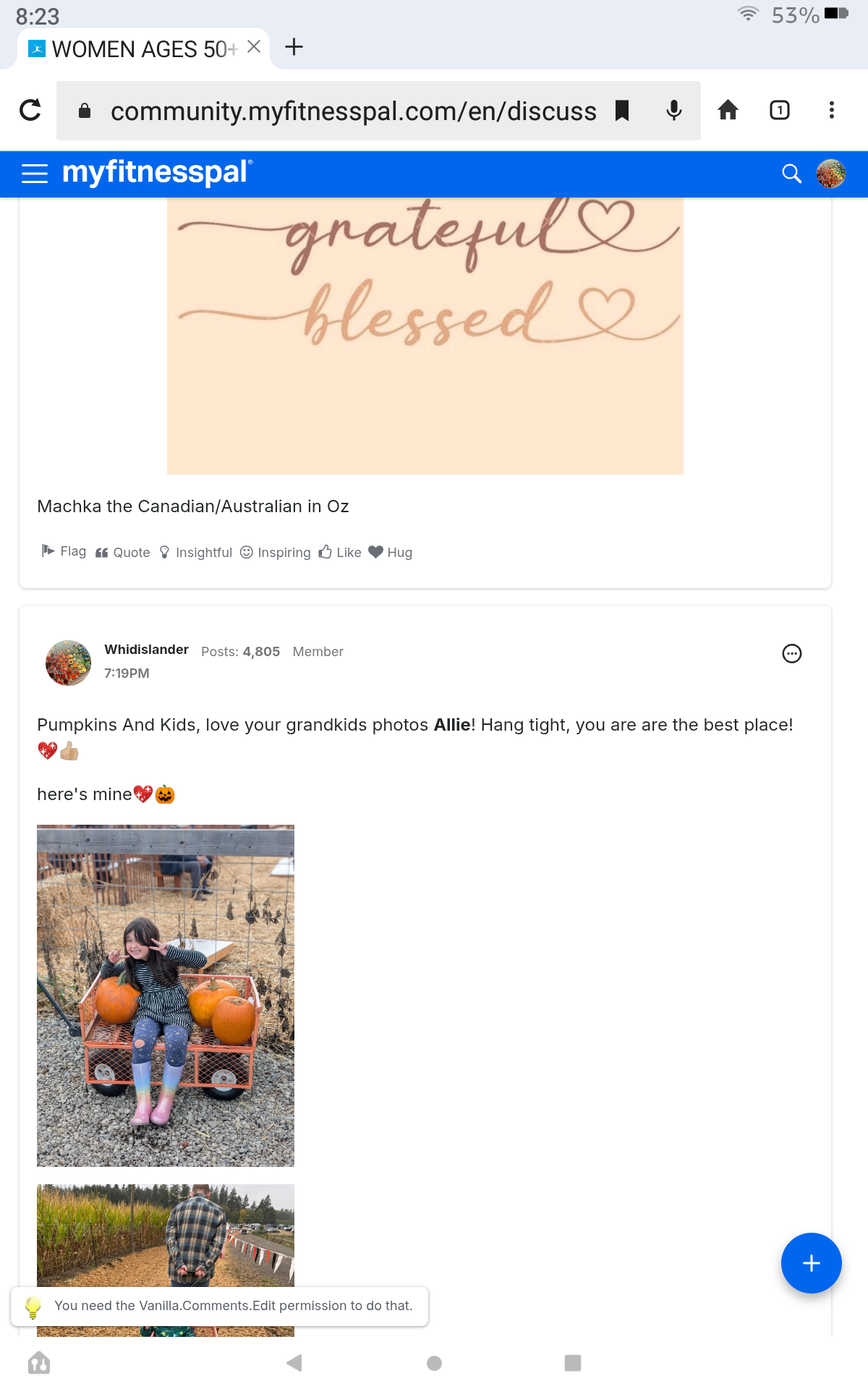Open the tab switcher
The height and width of the screenshot is (1389, 868).
tap(779, 110)
